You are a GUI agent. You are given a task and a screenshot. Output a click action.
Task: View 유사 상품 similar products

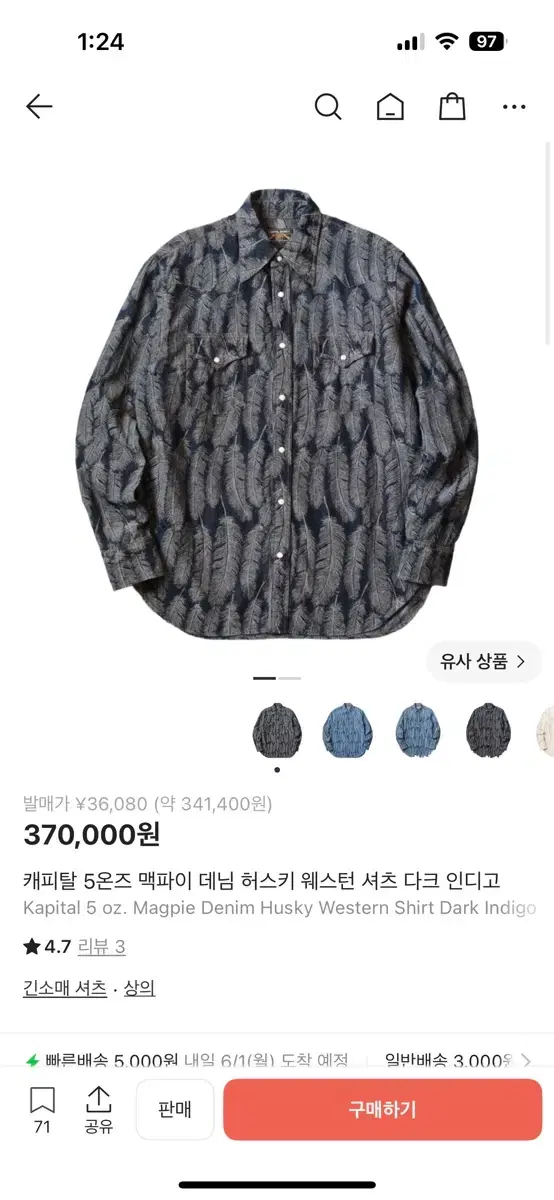[x=484, y=661]
